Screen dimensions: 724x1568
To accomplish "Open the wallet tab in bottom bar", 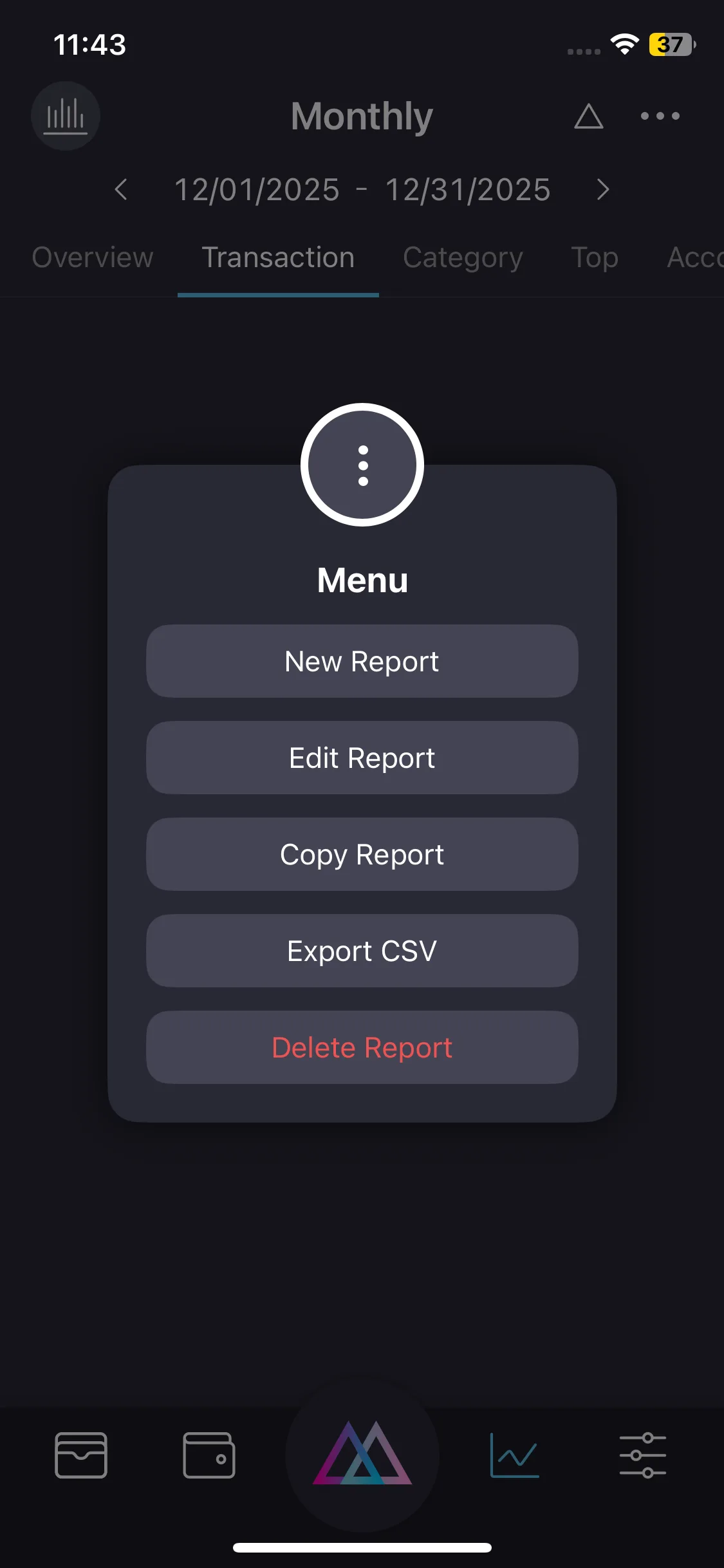I will point(209,1455).
